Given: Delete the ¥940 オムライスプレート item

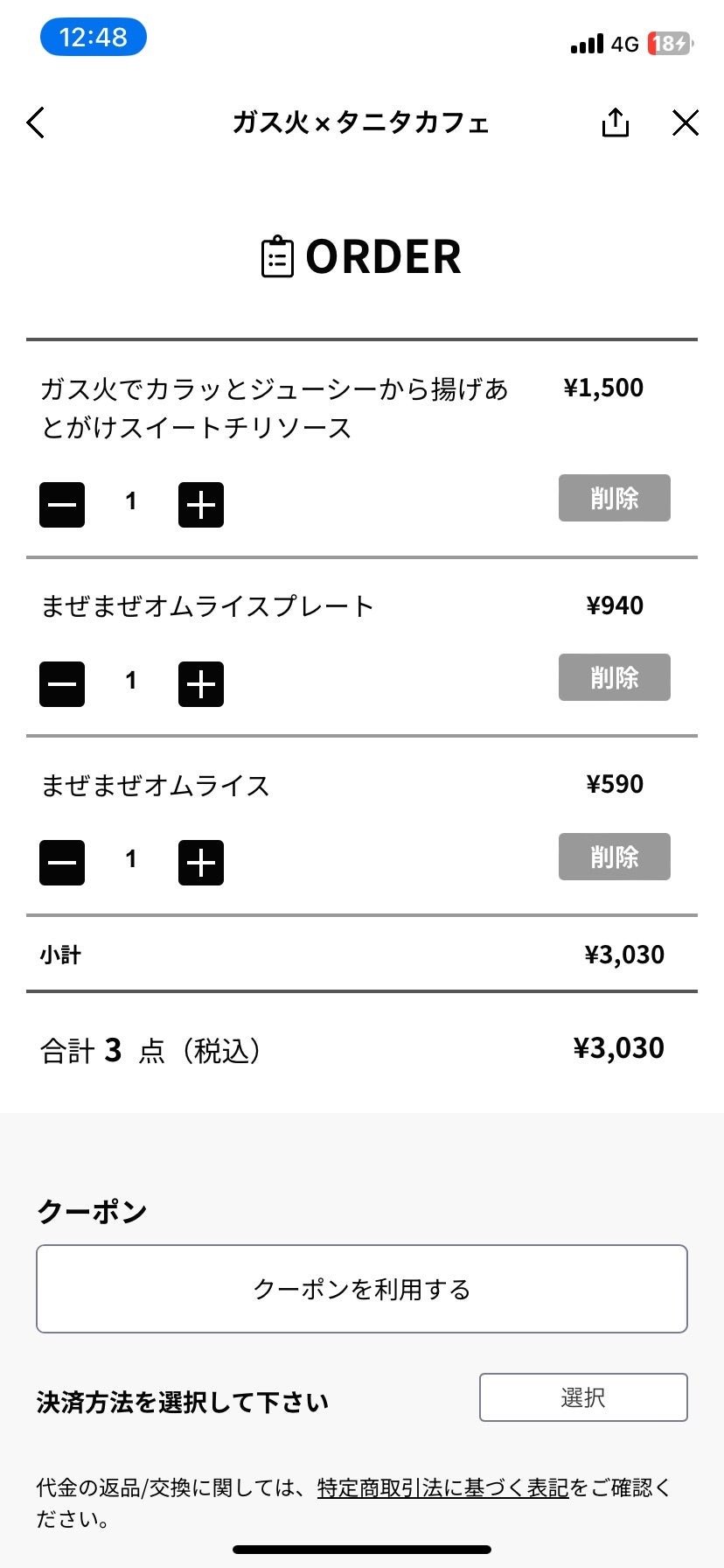Looking at the screenshot, I should (x=615, y=677).
